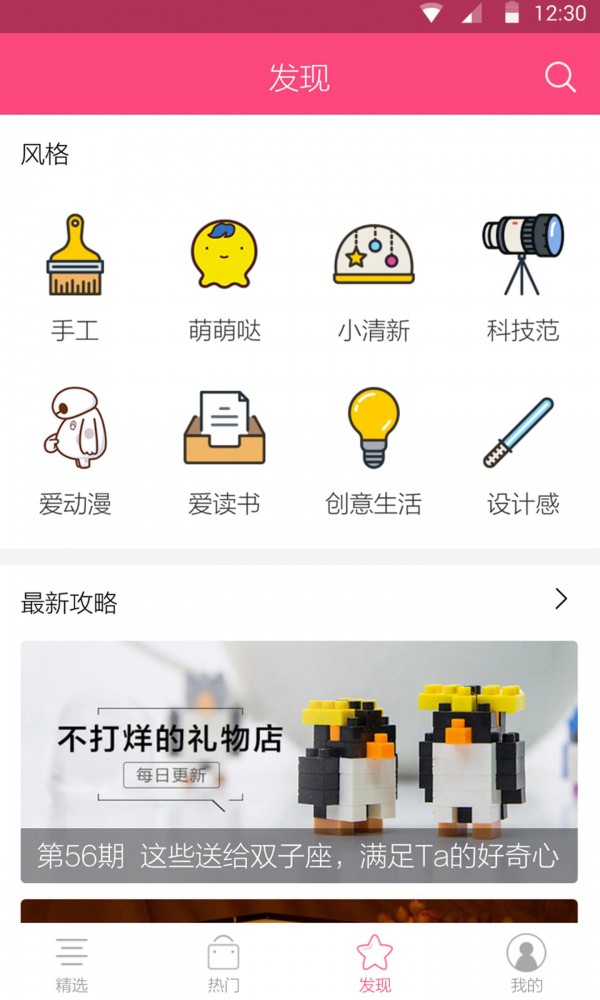This screenshot has height=1000, width=600.
Task: Expand 最新攻略 with the arrow
Action: 560,600
